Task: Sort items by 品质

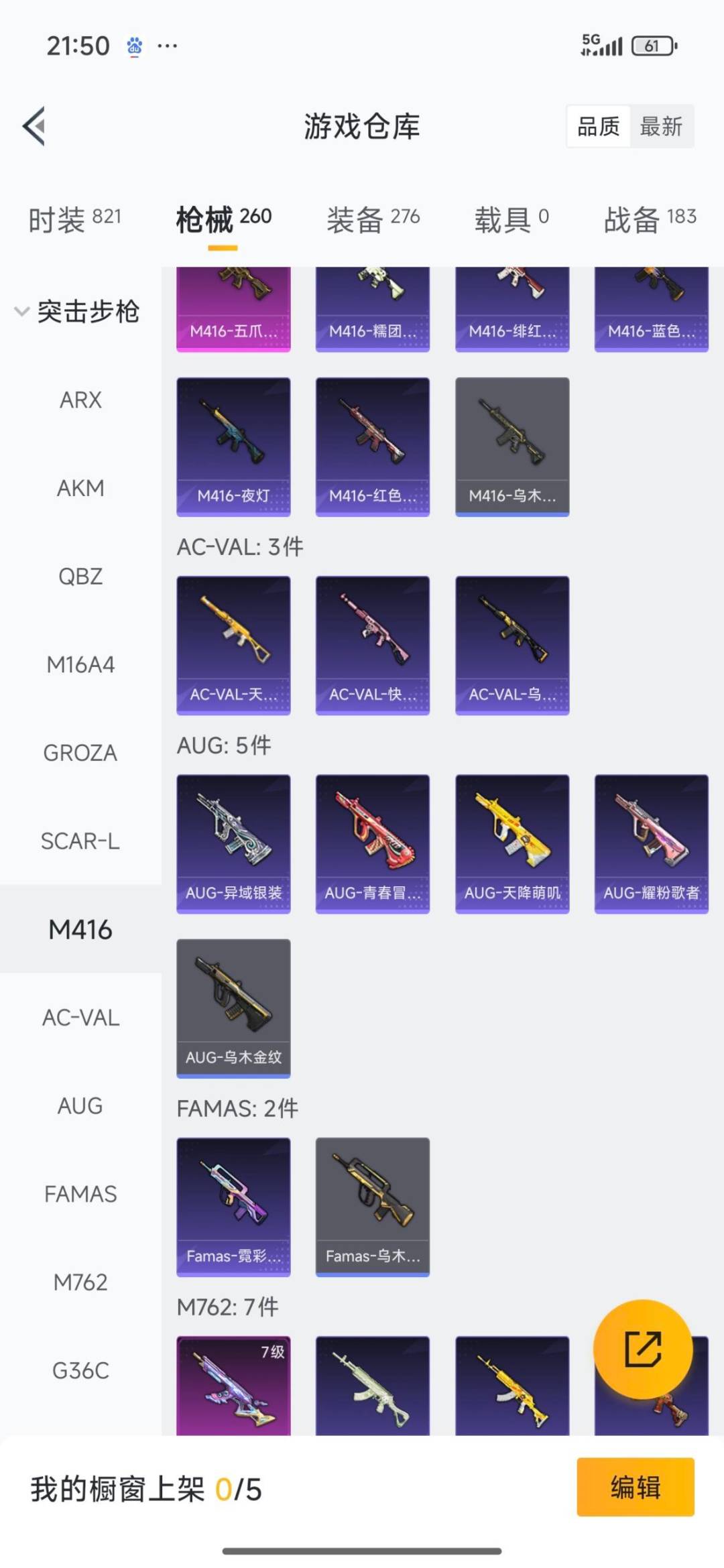Action: (598, 126)
